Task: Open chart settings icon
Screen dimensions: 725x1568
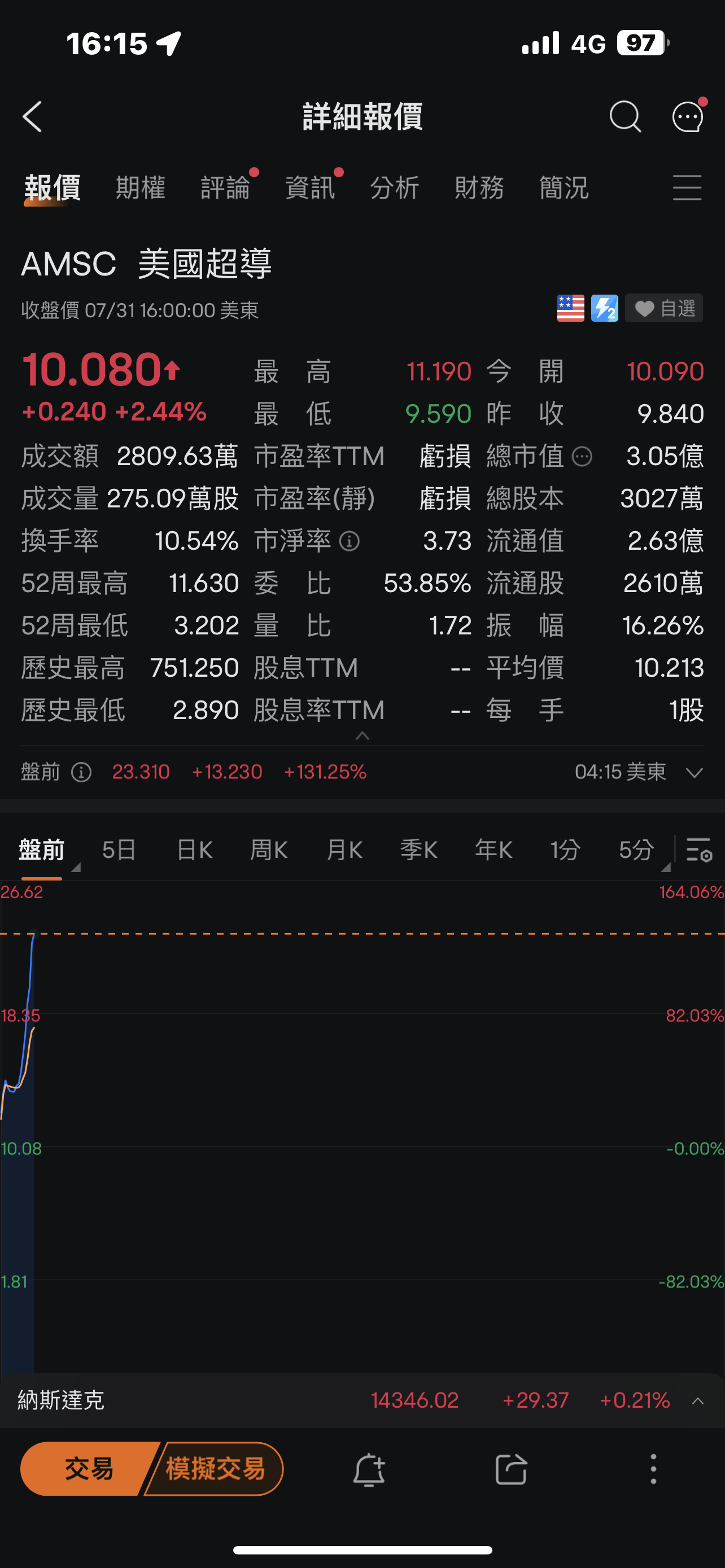Action: pos(699,849)
